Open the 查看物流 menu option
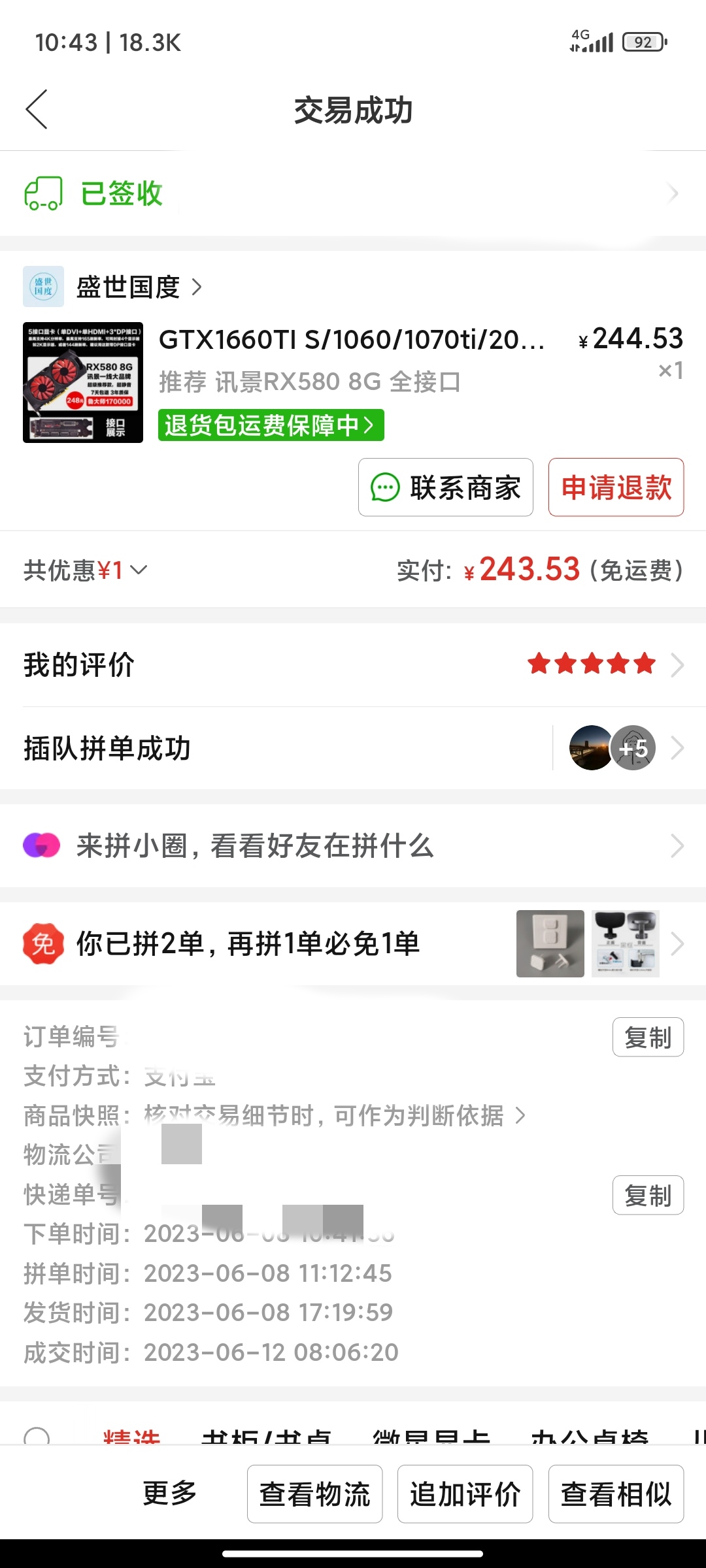Screen dimensions: 706x1568 [x=314, y=1494]
